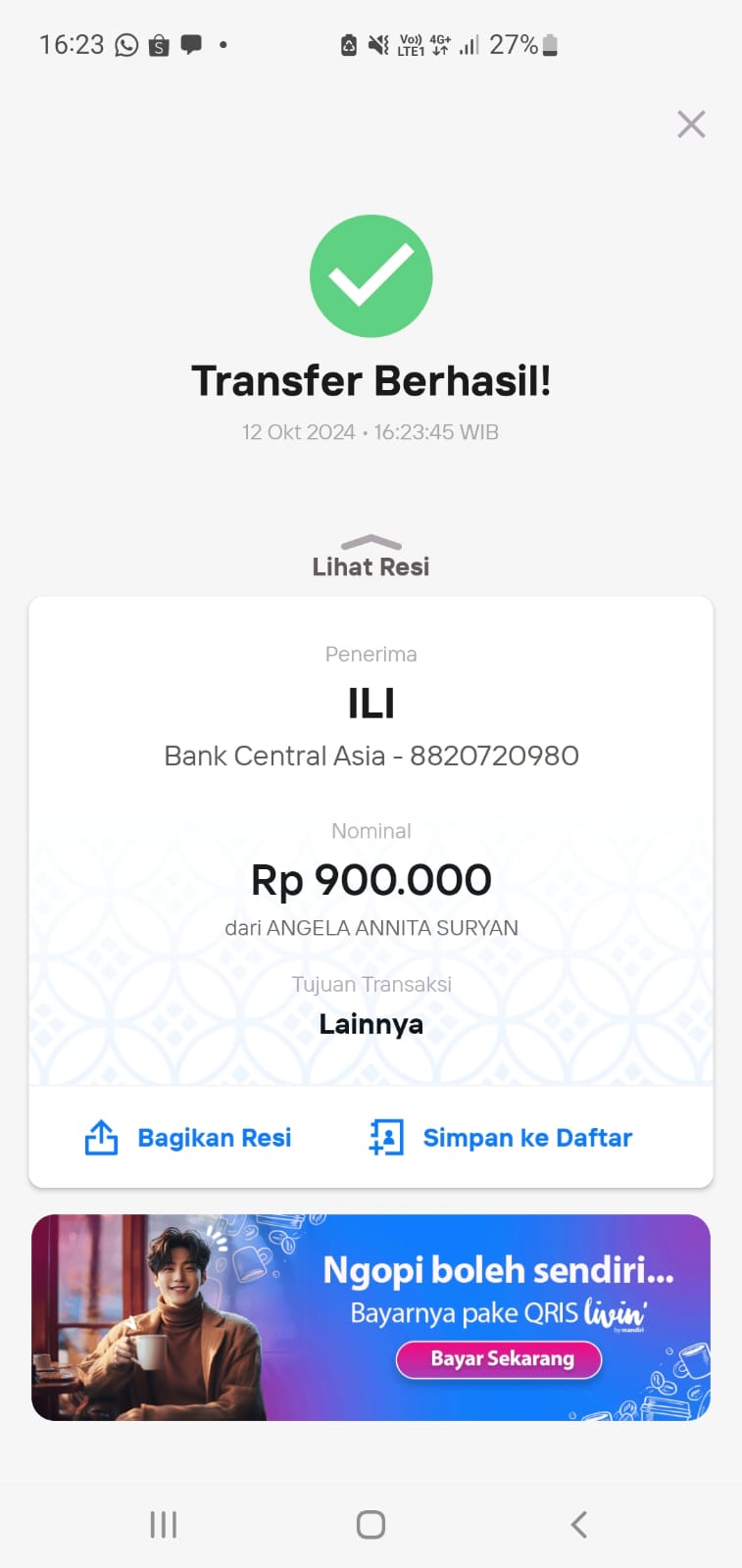Open recent apps from the navigation bar

pyautogui.click(x=163, y=1525)
